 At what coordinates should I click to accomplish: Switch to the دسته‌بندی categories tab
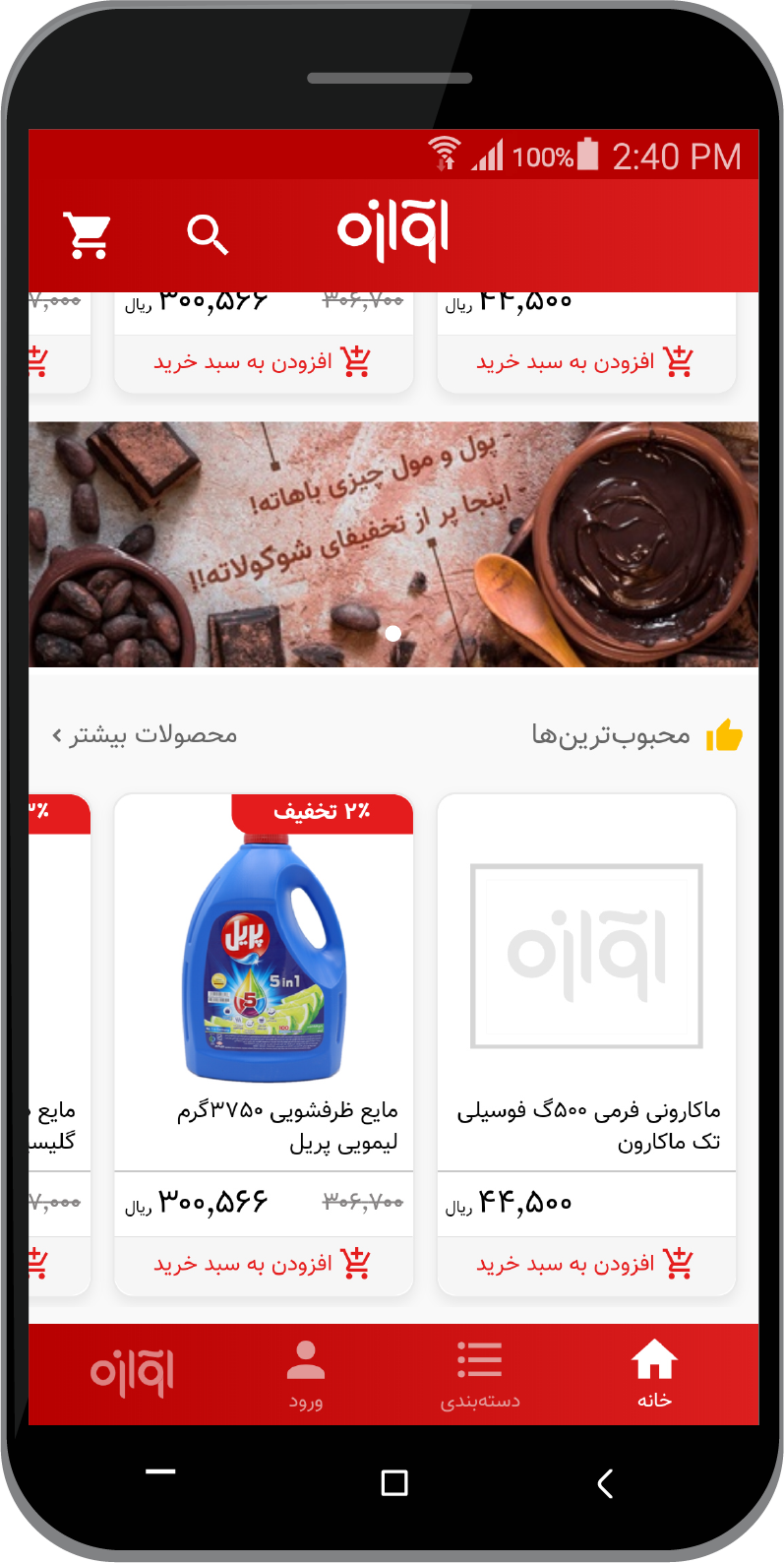480,1374
